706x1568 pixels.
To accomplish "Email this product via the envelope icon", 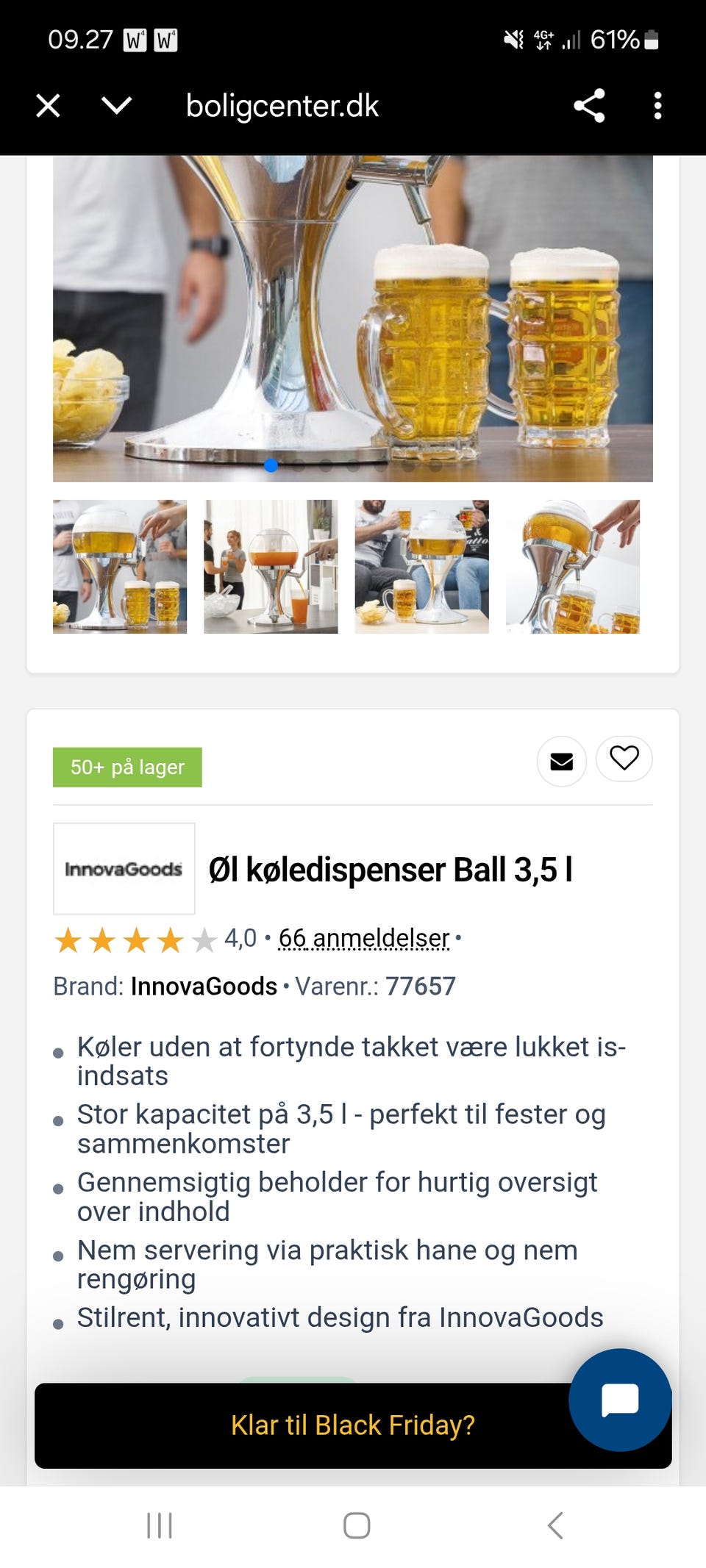I will tap(561, 761).
